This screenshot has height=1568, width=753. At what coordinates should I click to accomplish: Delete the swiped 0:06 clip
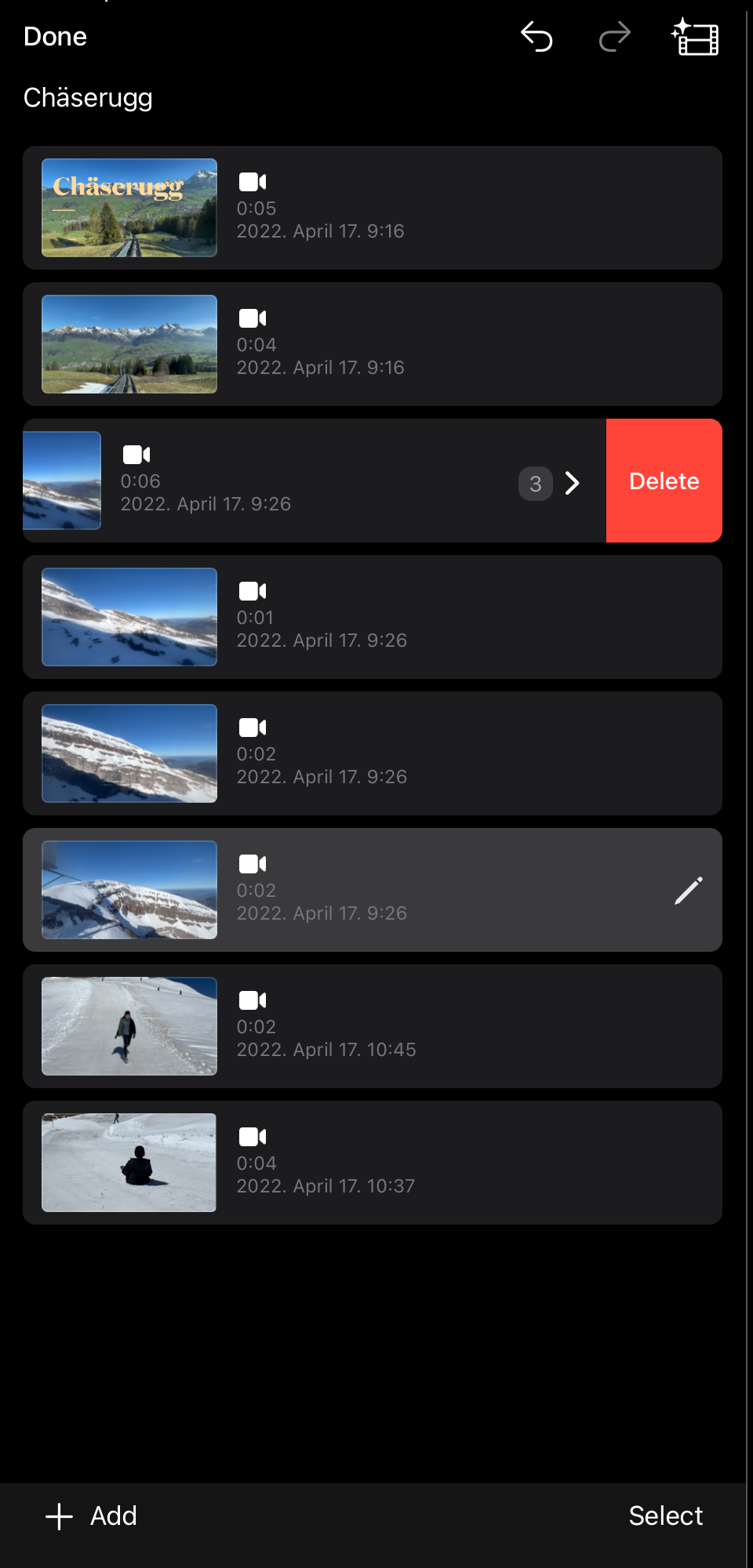click(x=664, y=481)
